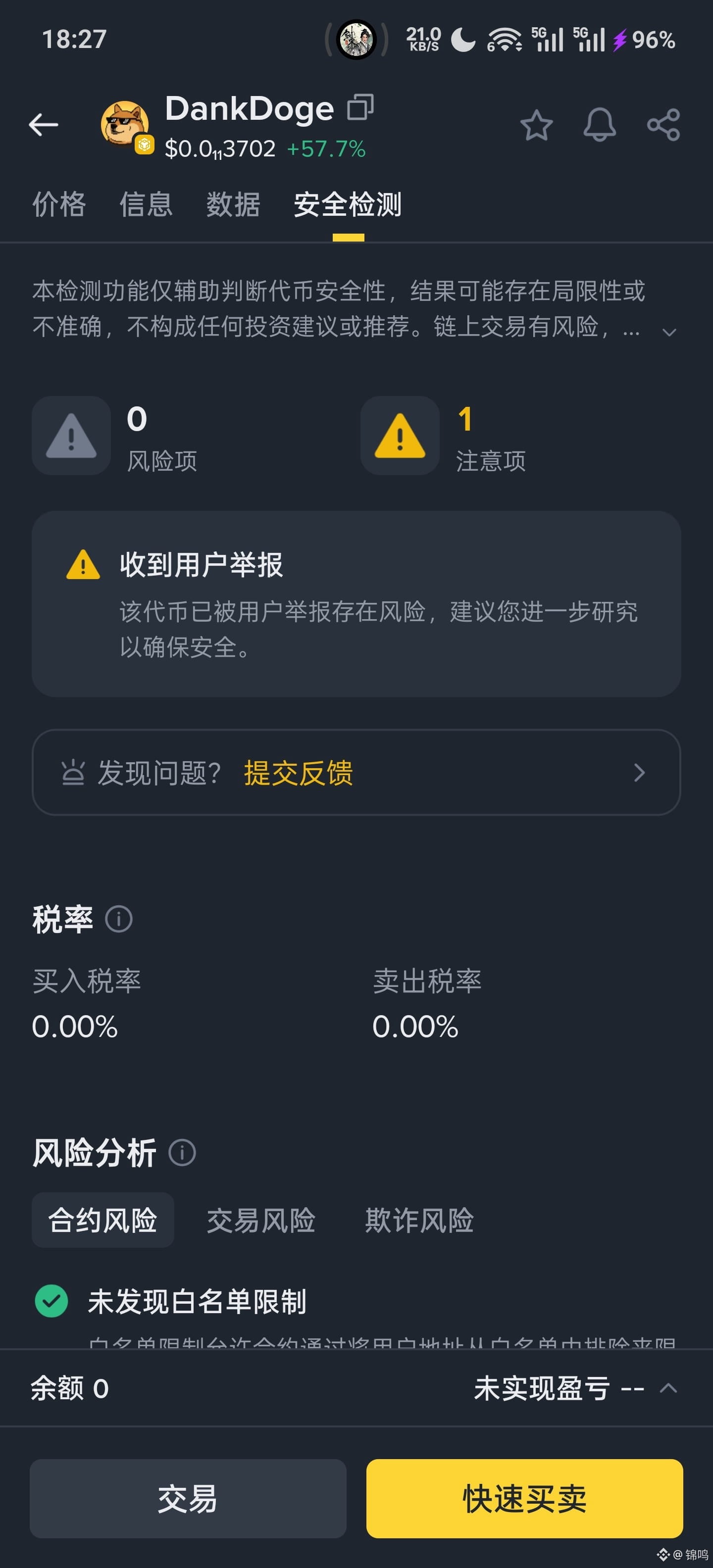Select the 合约风险 chip
The width and height of the screenshot is (713, 1568).
coord(103,1220)
